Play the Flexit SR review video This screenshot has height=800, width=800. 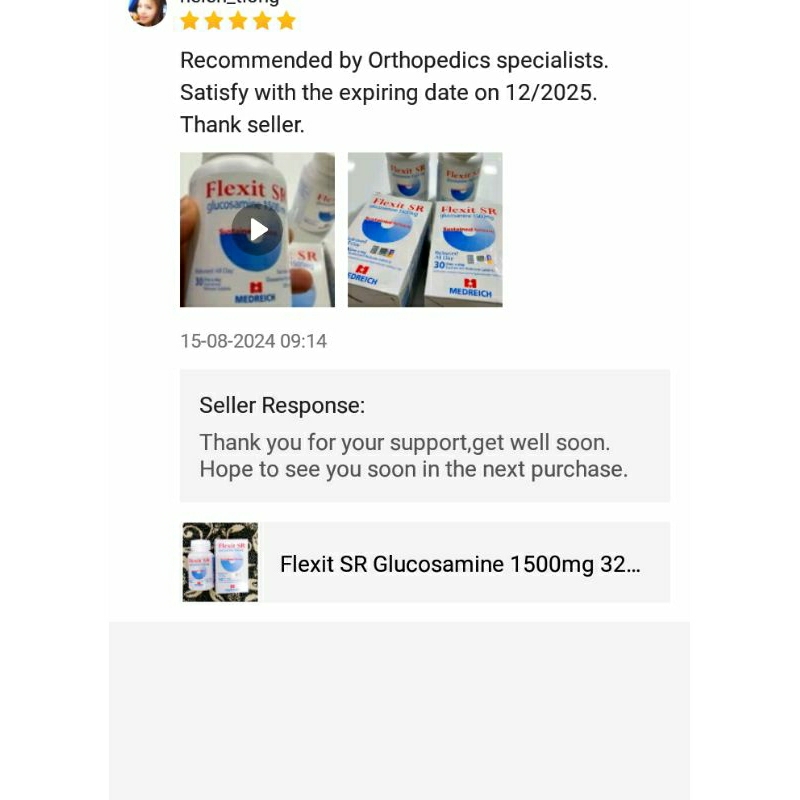click(258, 230)
